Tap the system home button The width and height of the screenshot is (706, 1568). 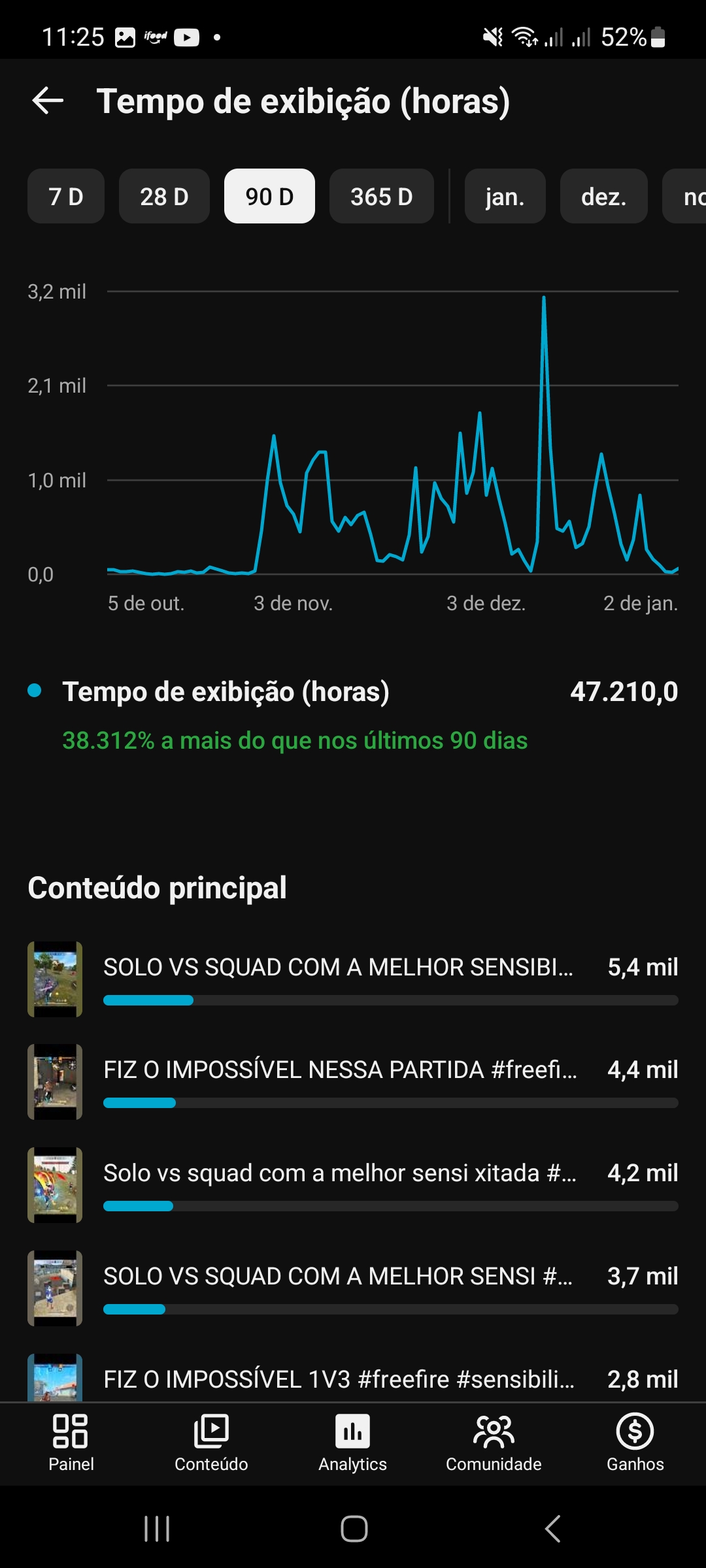click(354, 1529)
